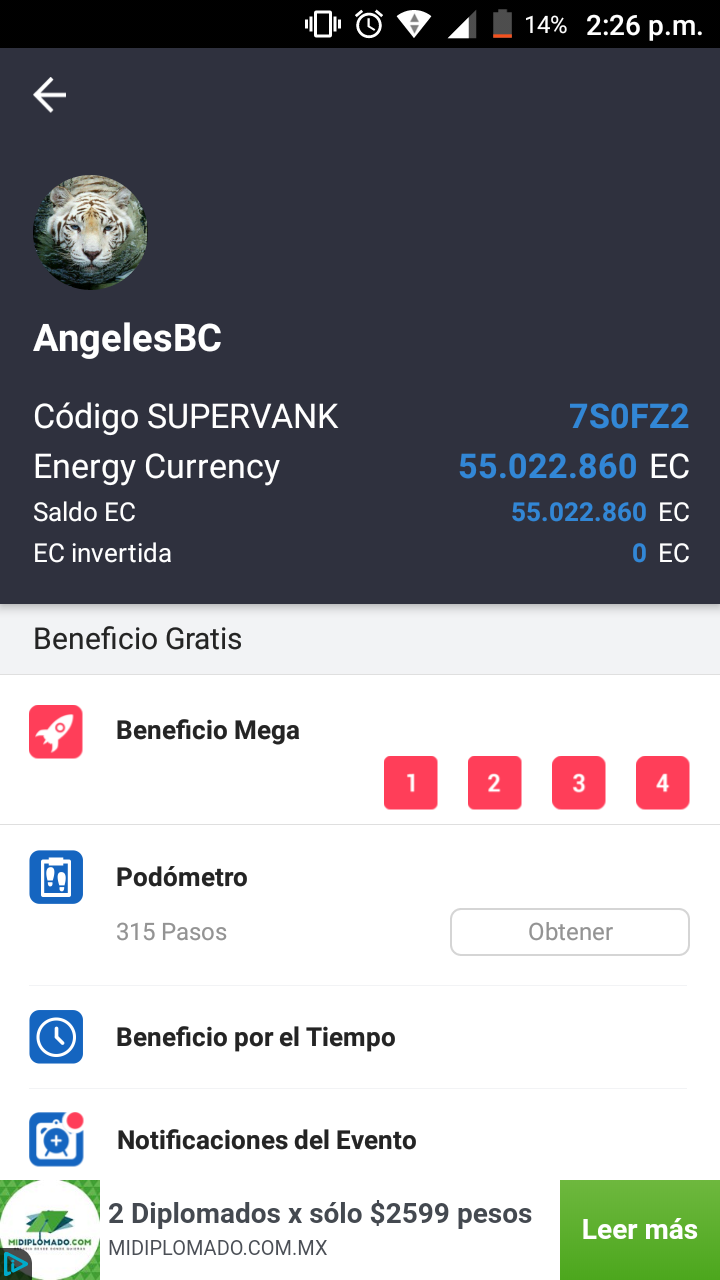This screenshot has height=1280, width=720.
Task: Open the tiger profile picture
Action: pos(90,233)
